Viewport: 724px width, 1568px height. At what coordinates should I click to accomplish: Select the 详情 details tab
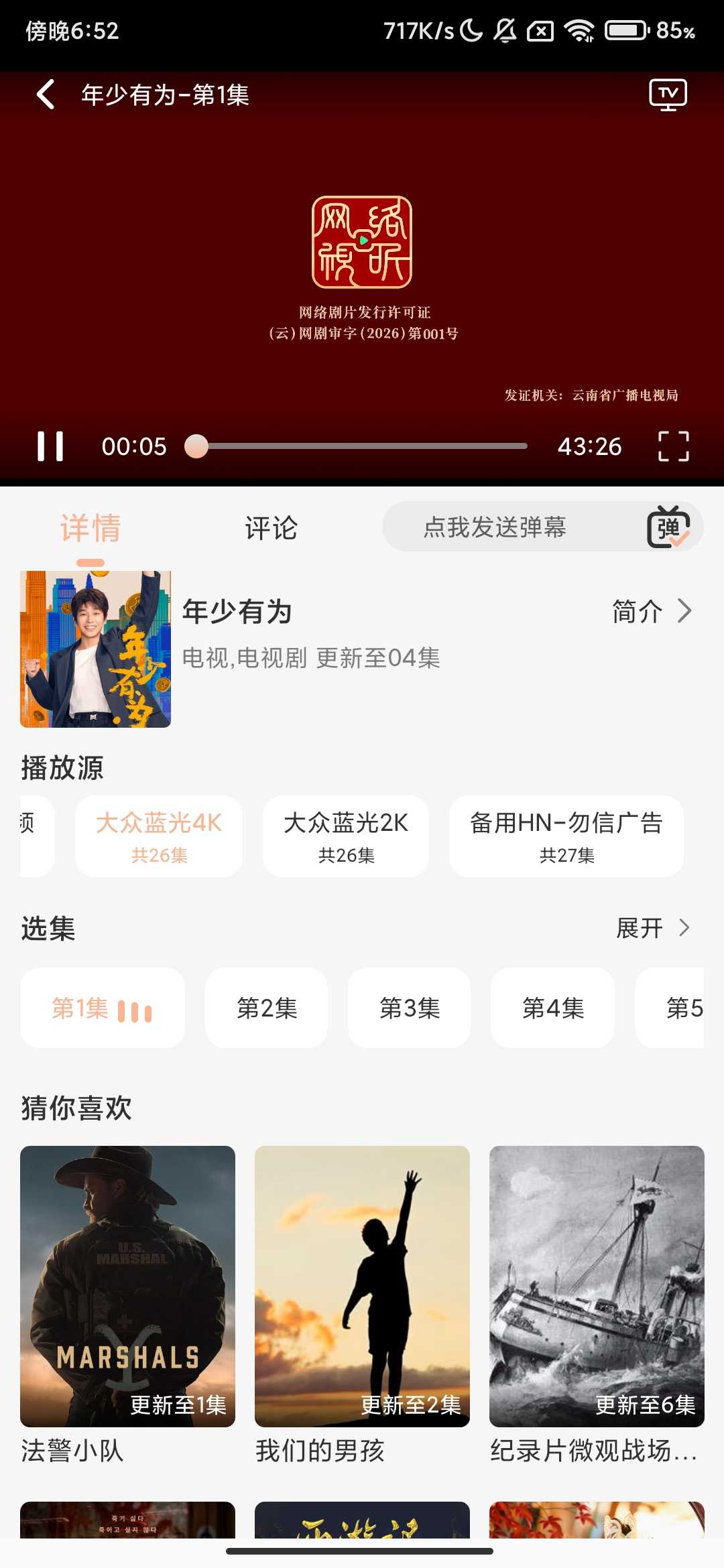pyautogui.click(x=91, y=529)
